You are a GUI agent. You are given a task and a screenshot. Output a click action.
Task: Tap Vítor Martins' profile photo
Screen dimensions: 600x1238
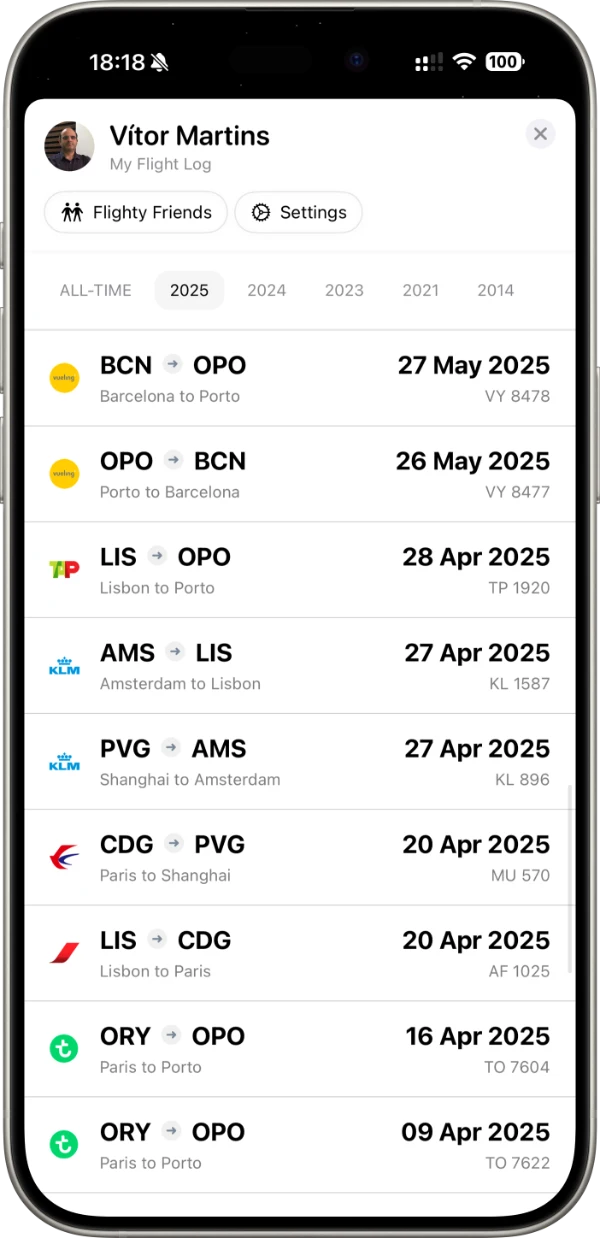pos(69,147)
